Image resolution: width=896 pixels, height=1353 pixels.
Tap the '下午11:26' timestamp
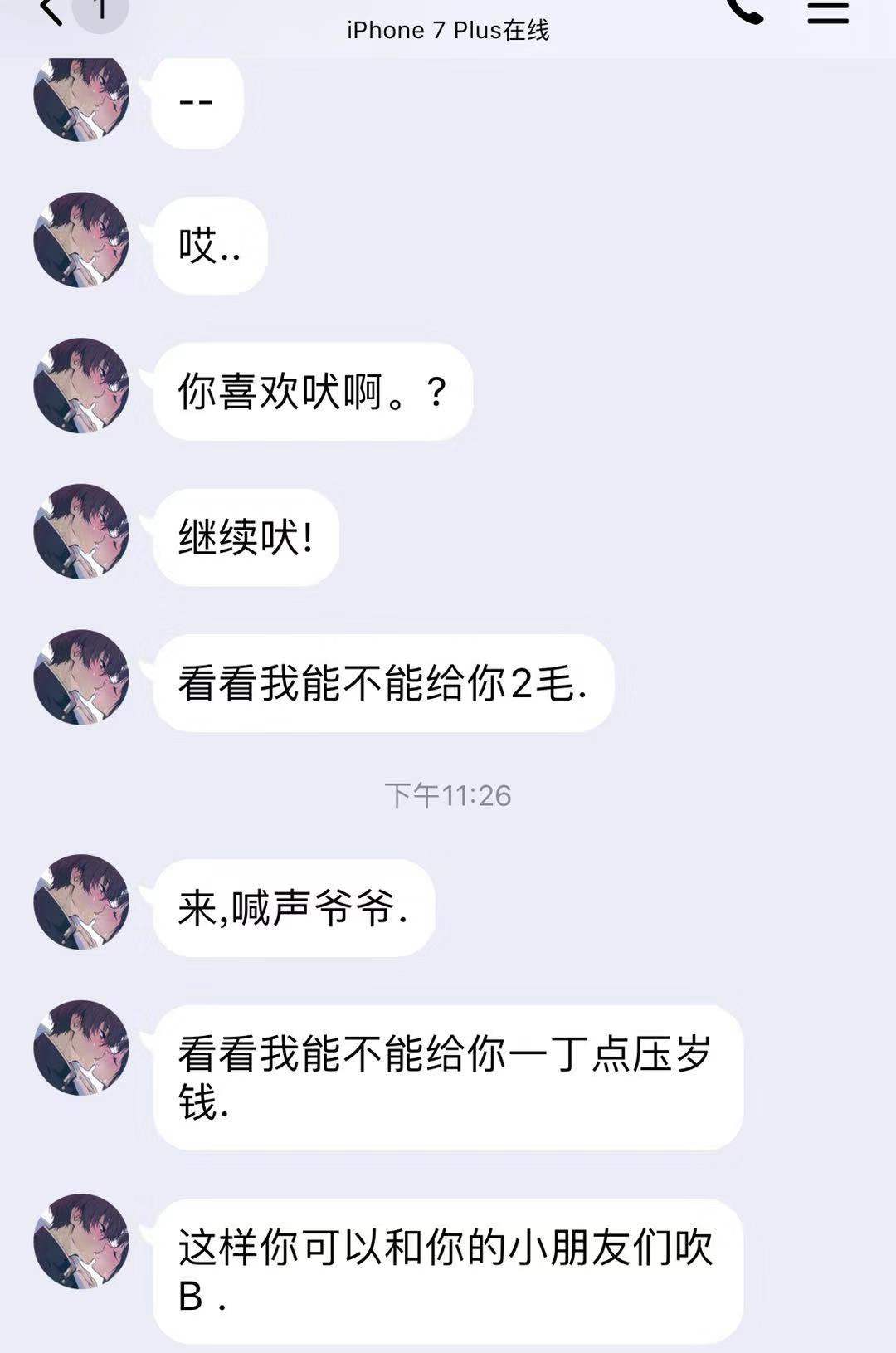click(x=448, y=794)
